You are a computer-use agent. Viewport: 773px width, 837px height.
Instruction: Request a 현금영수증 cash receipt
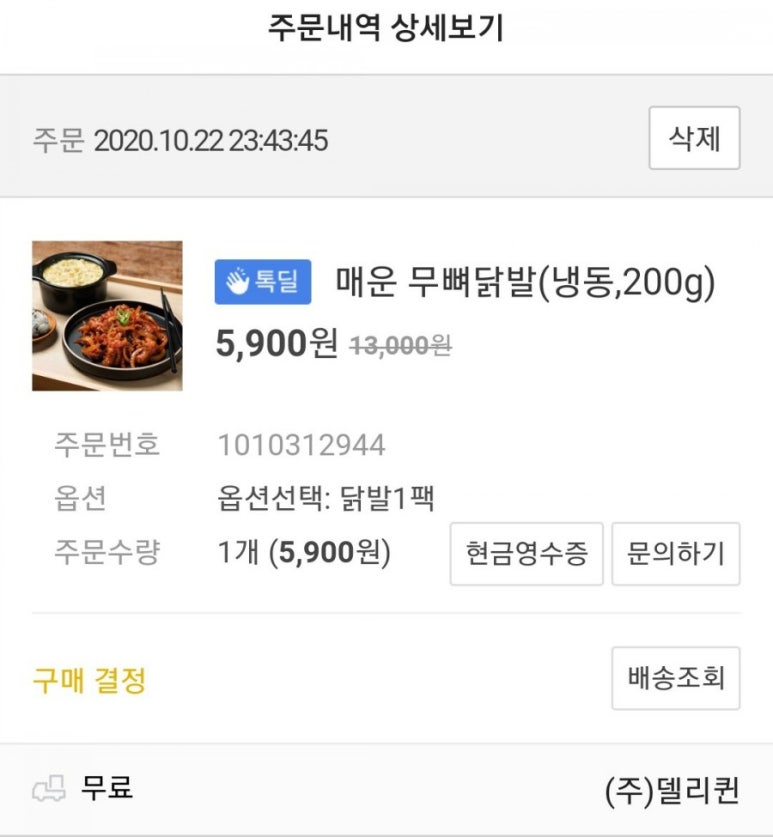click(x=526, y=553)
